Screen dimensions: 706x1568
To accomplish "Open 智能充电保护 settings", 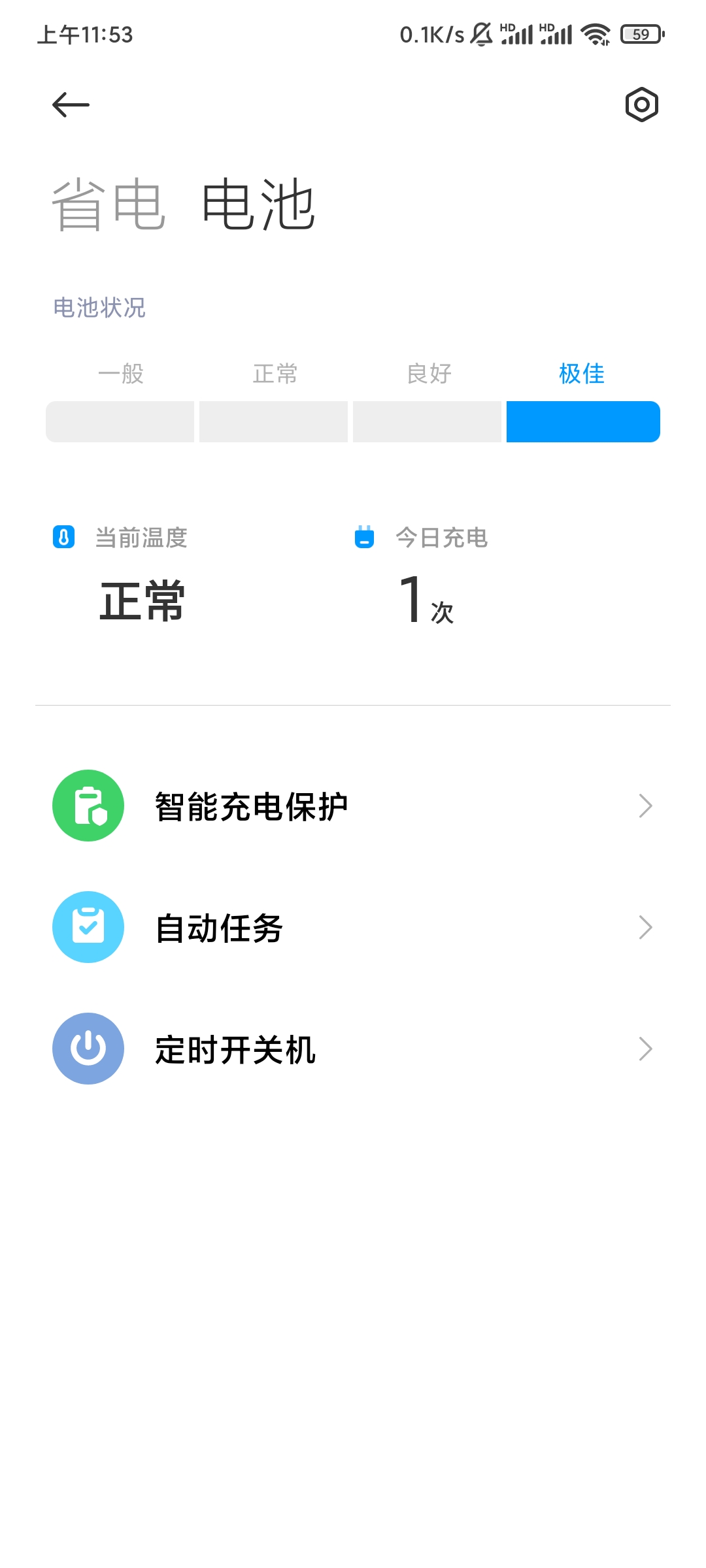I will click(353, 806).
